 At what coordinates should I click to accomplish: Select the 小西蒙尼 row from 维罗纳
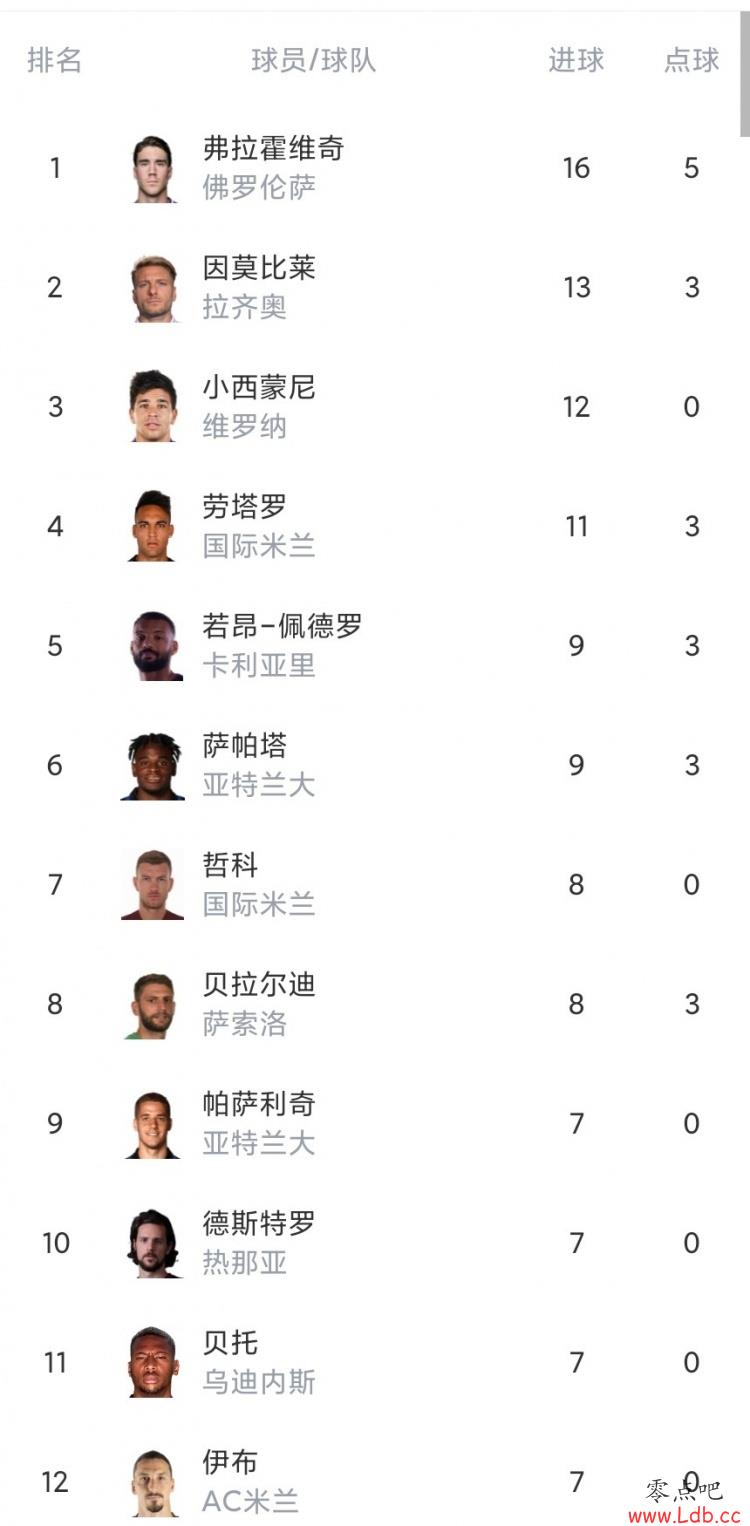375,407
